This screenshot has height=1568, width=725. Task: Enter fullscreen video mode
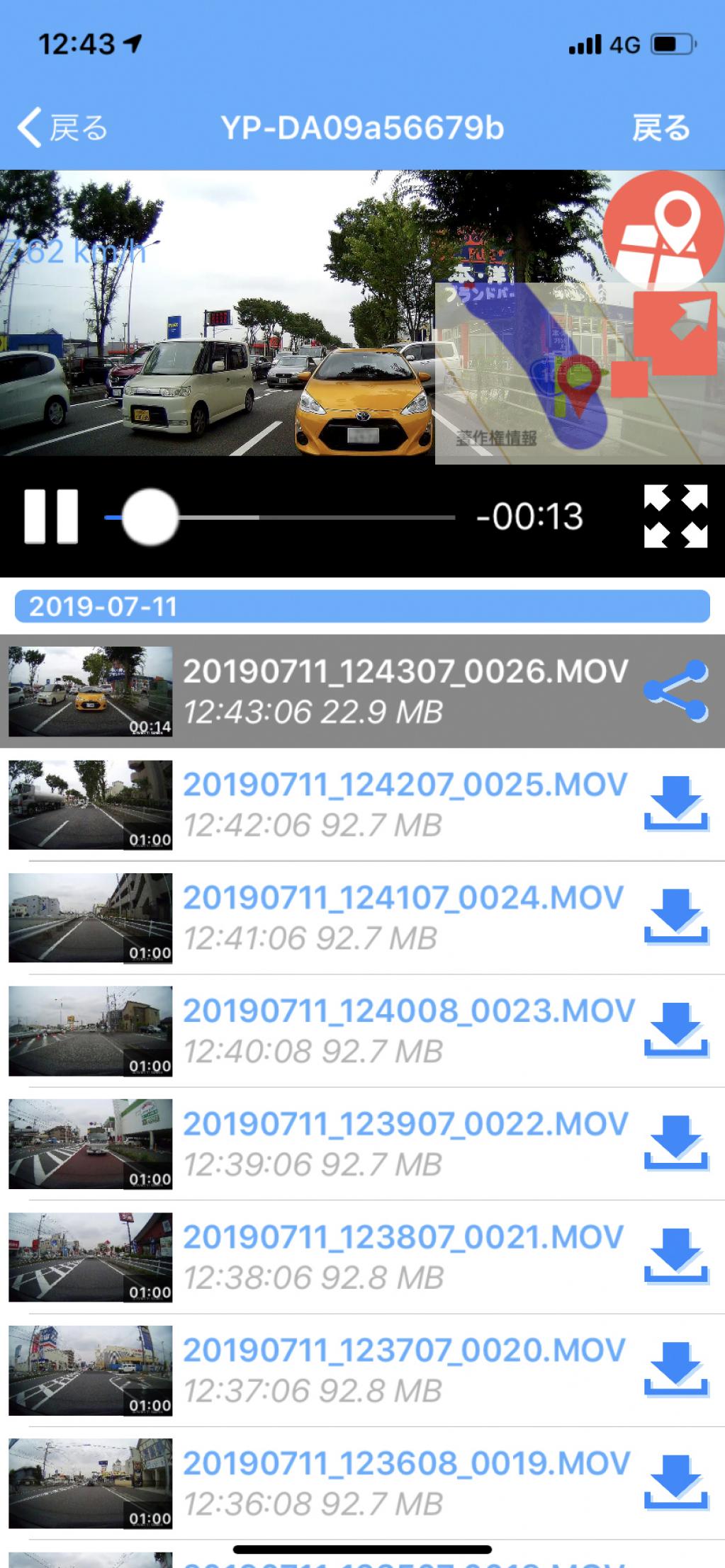tap(675, 516)
